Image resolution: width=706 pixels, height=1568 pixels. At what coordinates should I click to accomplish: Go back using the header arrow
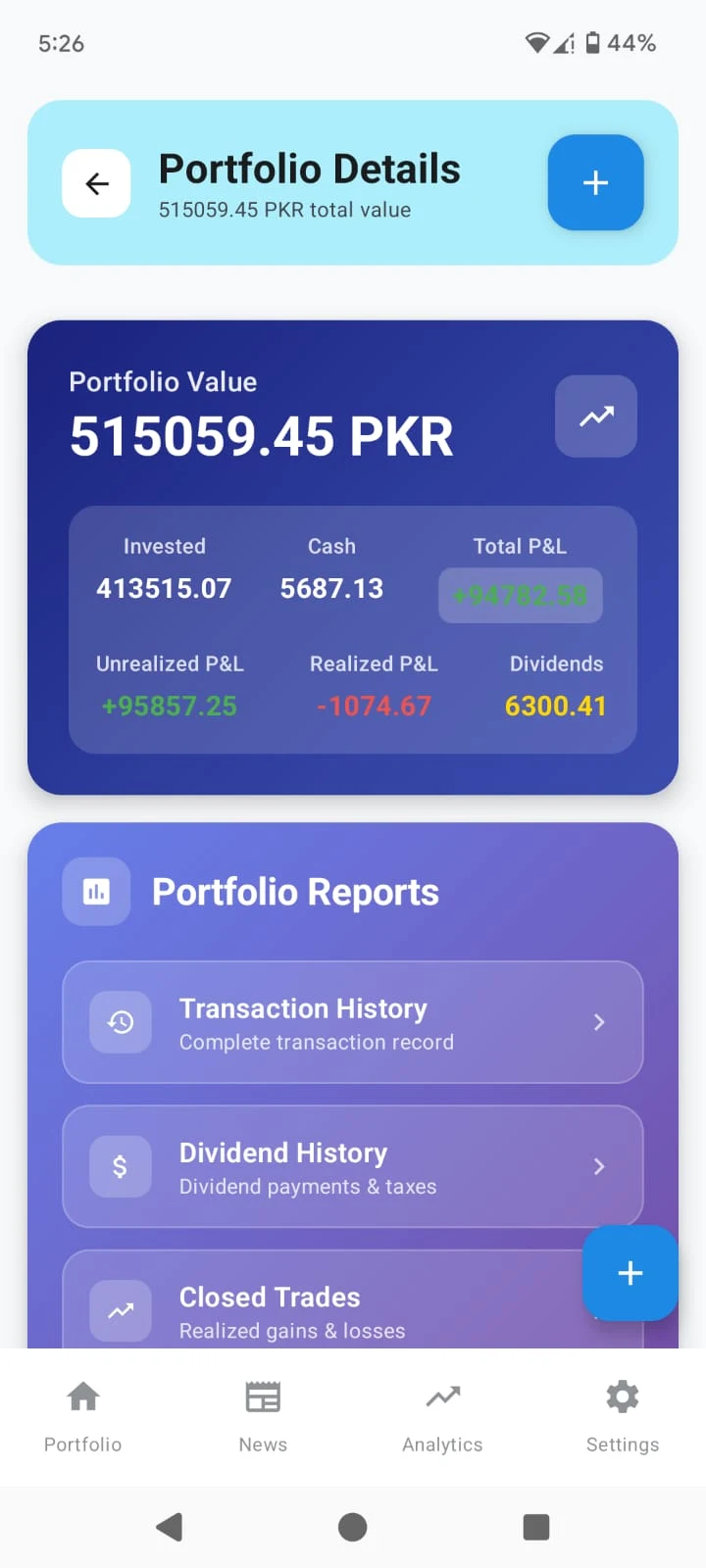point(96,183)
